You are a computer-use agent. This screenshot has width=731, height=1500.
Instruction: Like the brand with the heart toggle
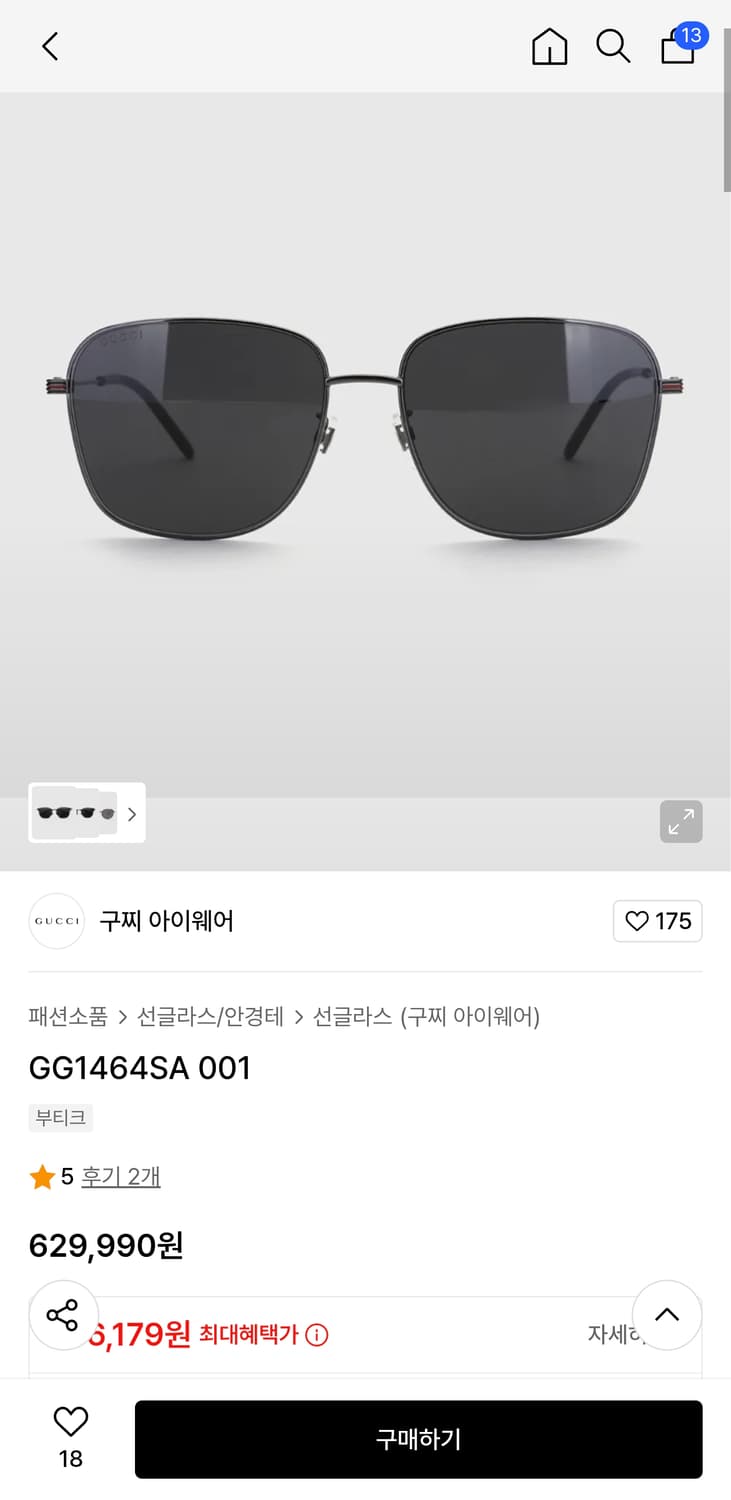657,921
